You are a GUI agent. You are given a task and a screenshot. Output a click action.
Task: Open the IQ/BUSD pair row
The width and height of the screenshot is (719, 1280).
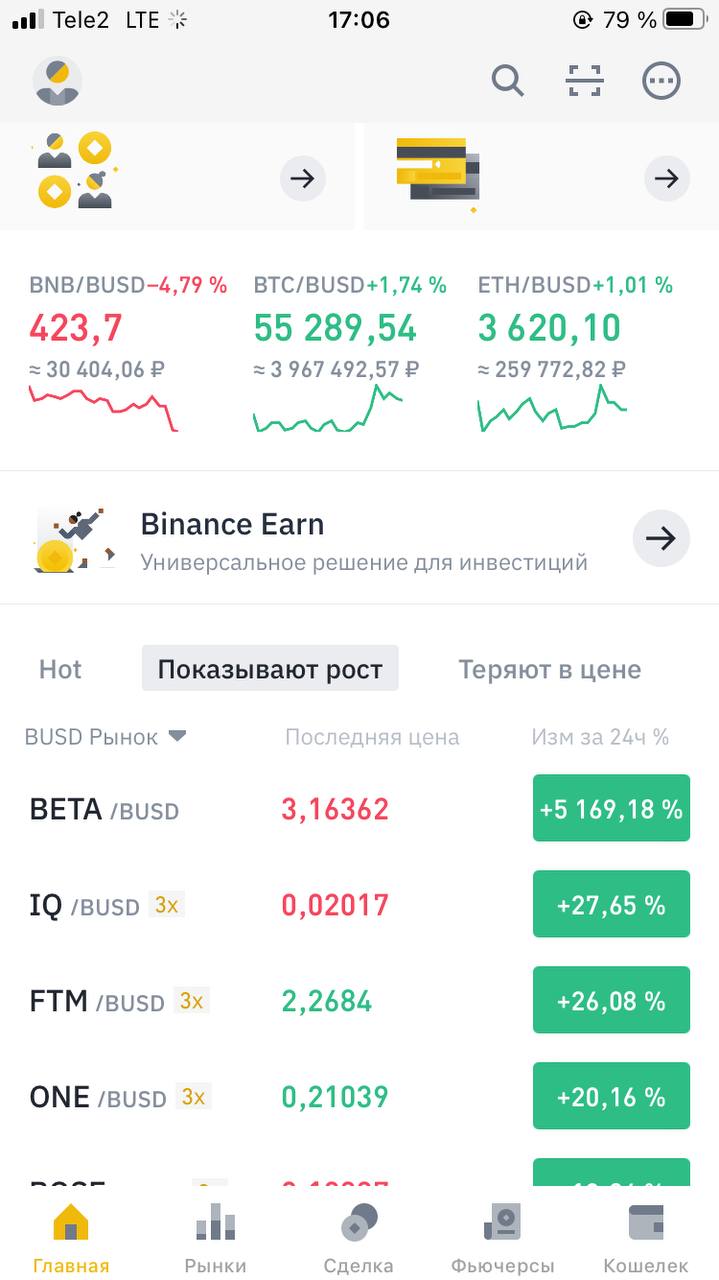point(359,905)
